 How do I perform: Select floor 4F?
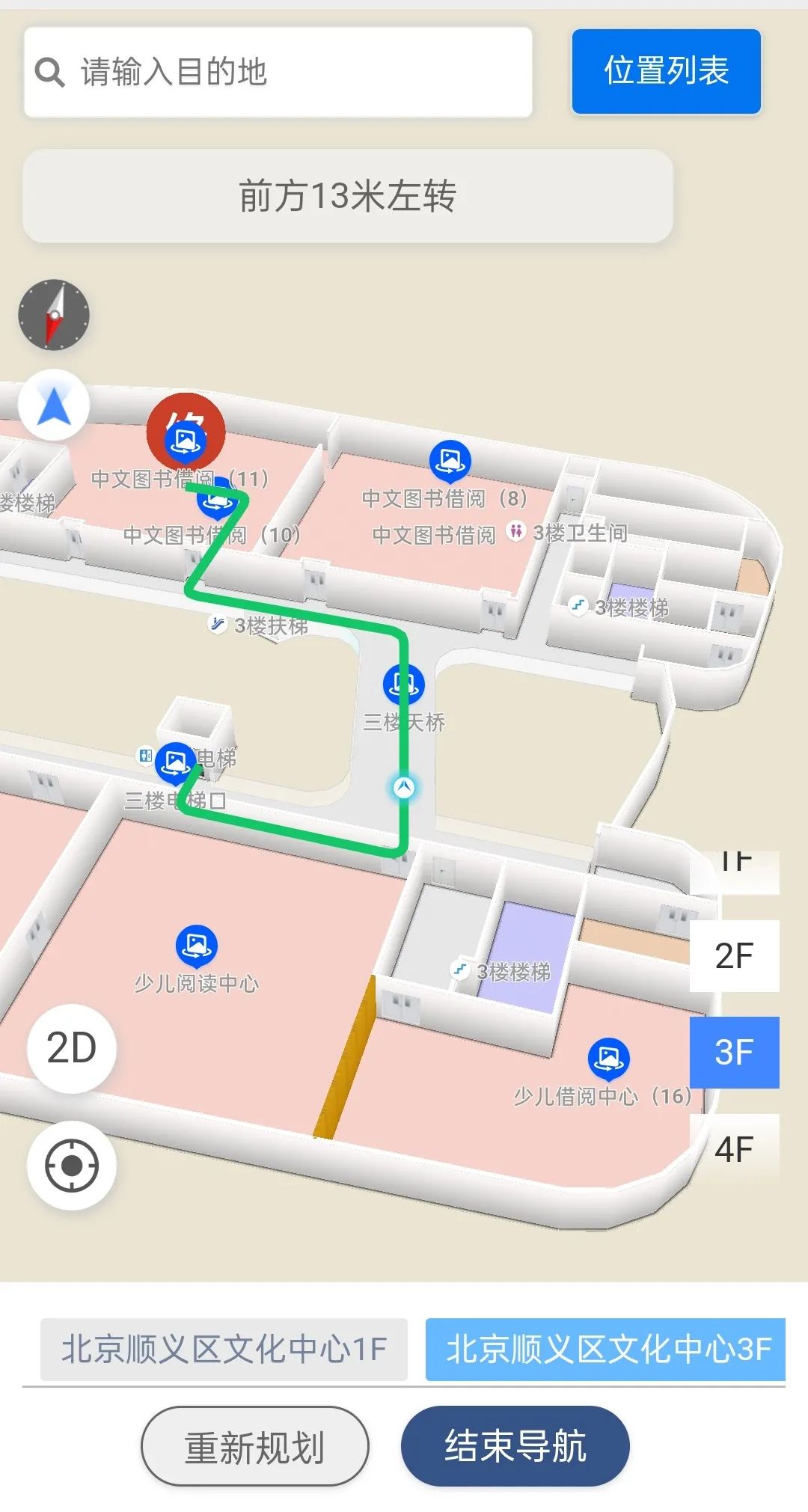(733, 1149)
